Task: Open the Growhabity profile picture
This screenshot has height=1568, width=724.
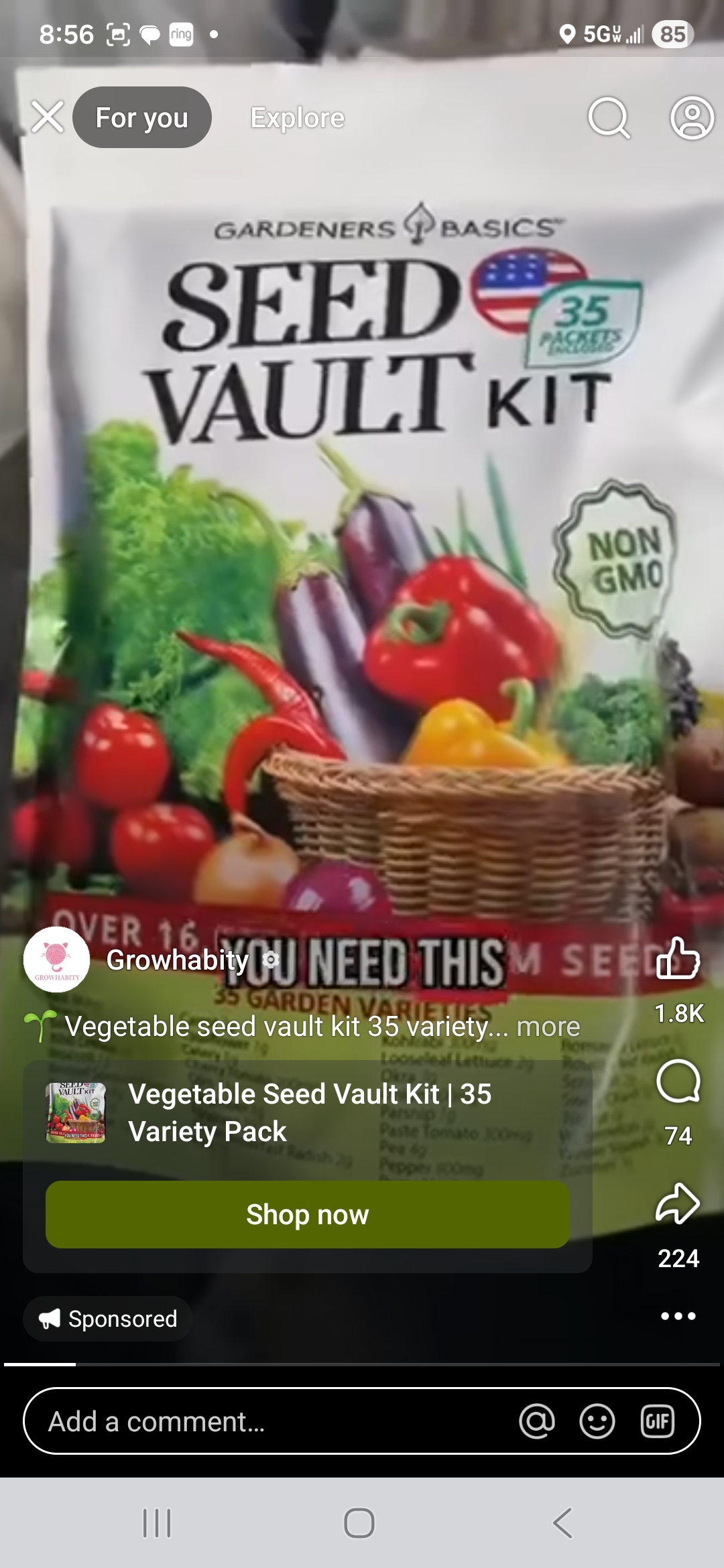Action: coord(57,960)
